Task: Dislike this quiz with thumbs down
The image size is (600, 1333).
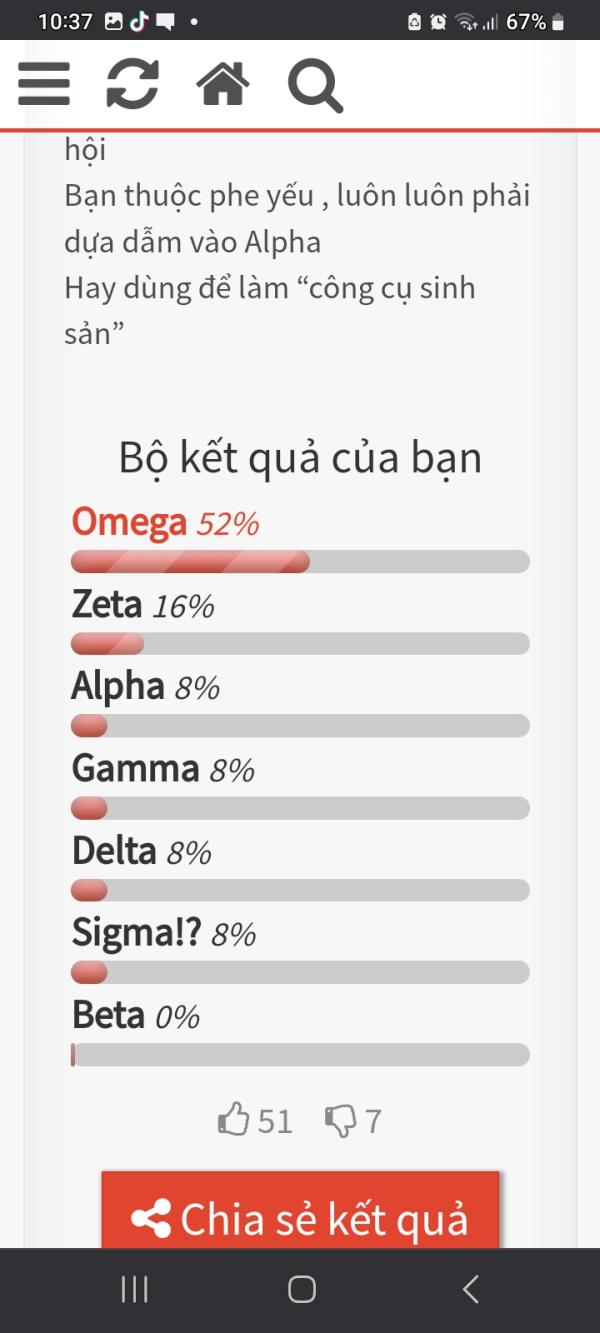Action: point(341,1120)
